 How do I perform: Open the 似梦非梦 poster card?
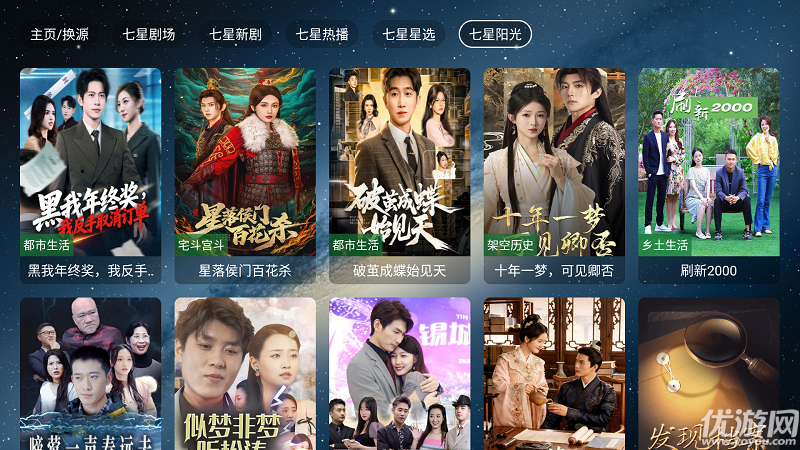245,375
